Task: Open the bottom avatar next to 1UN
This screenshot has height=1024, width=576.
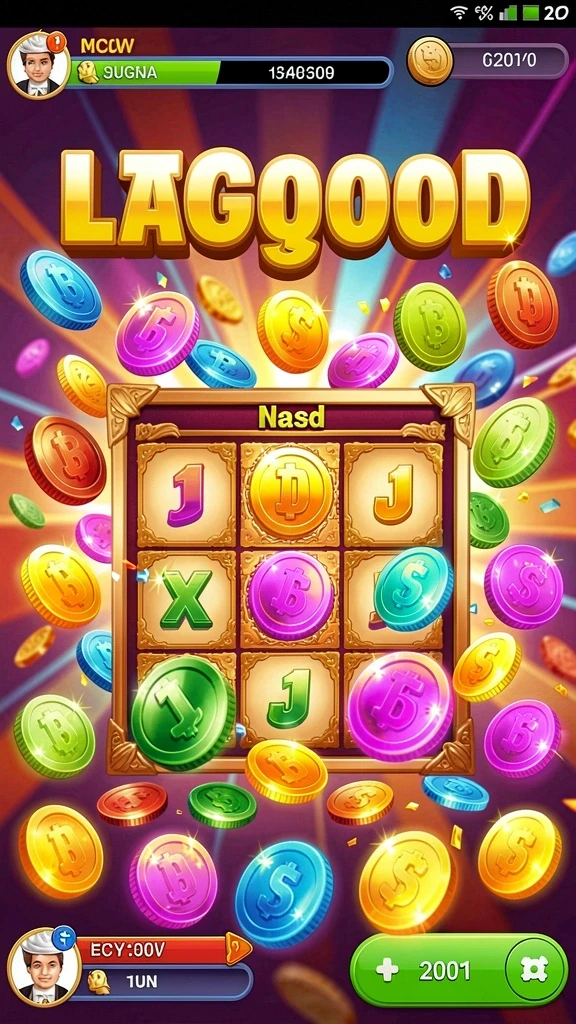Action: tap(43, 967)
